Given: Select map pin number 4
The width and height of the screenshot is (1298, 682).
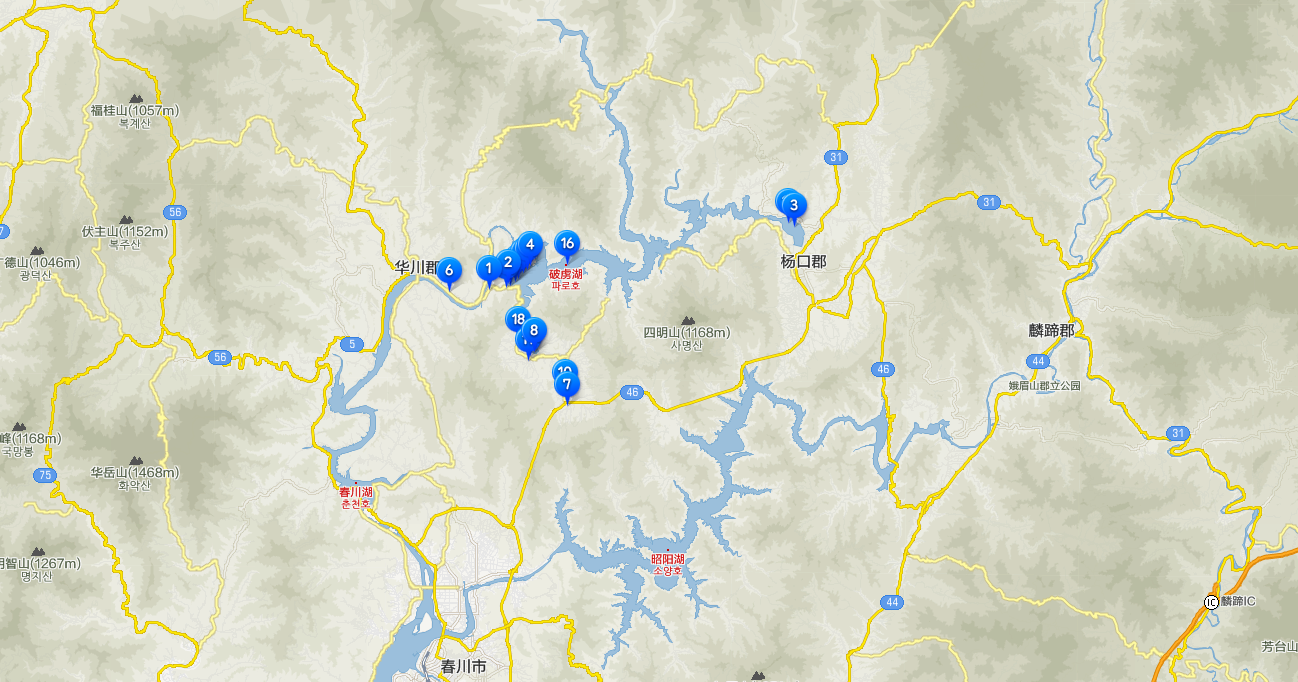Looking at the screenshot, I should pyautogui.click(x=530, y=243).
